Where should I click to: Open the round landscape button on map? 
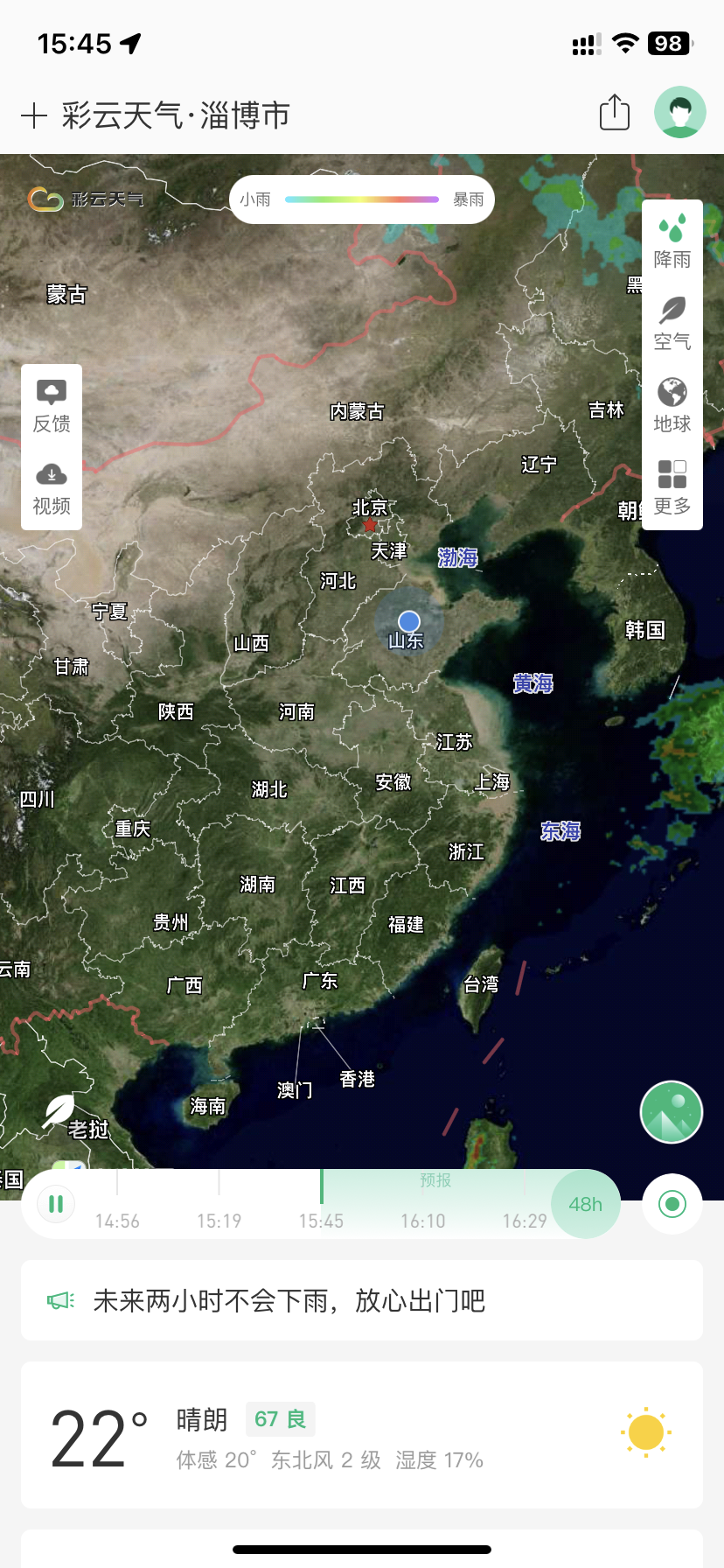[672, 1112]
